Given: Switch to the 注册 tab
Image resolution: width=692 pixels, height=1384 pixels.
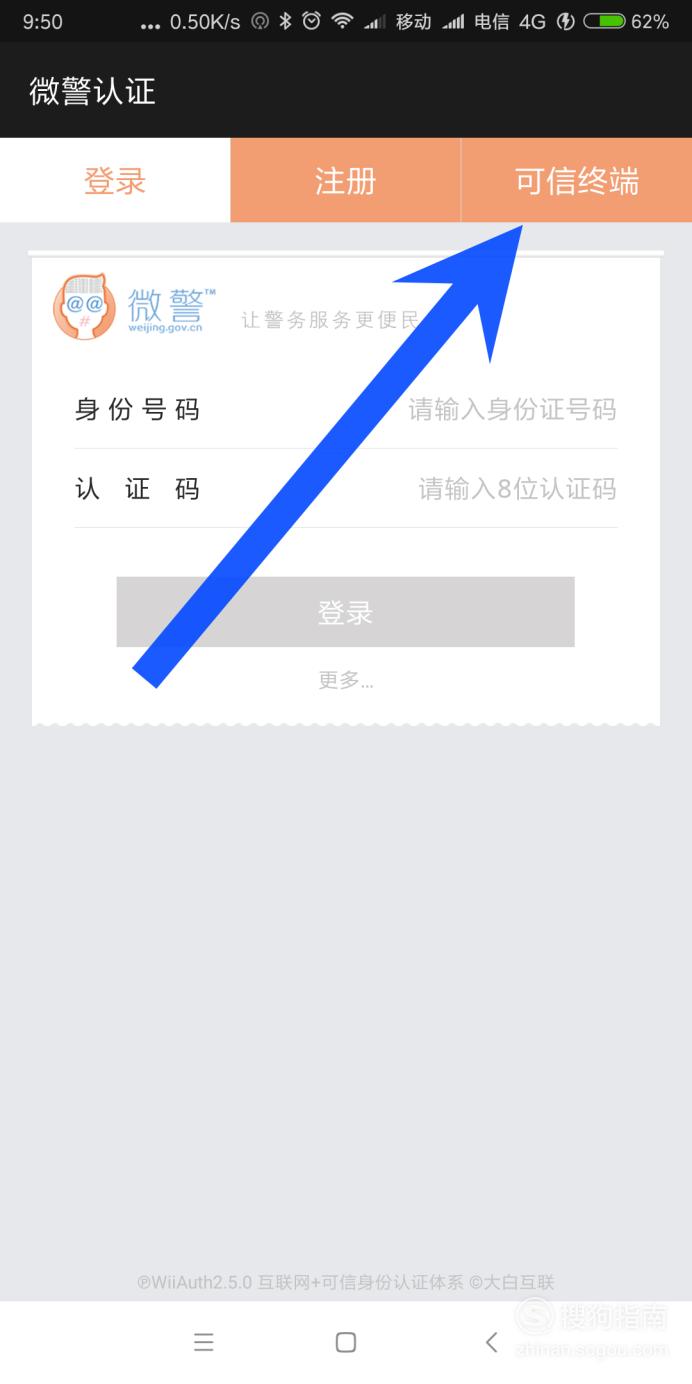Looking at the screenshot, I should point(346,181).
